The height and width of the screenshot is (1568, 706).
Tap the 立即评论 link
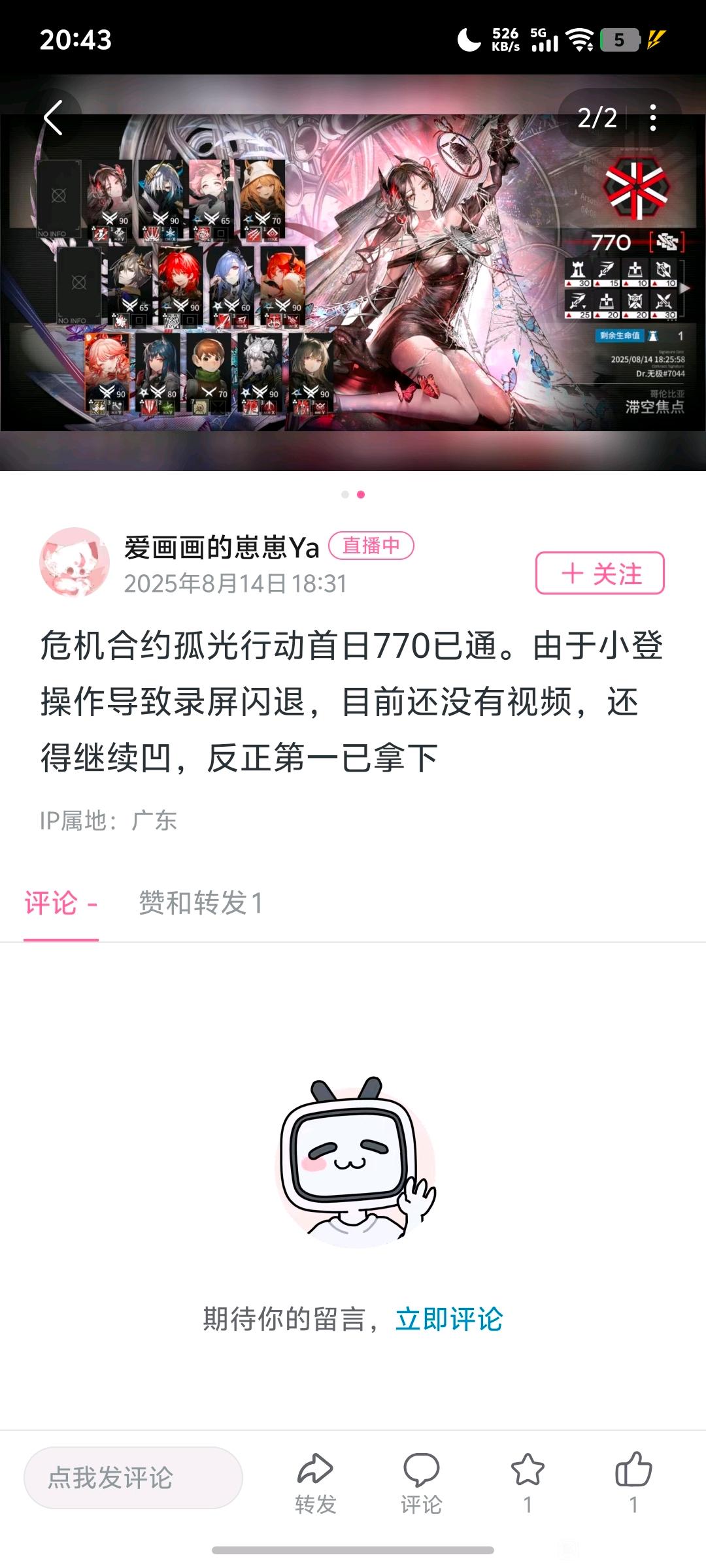pos(448,1319)
